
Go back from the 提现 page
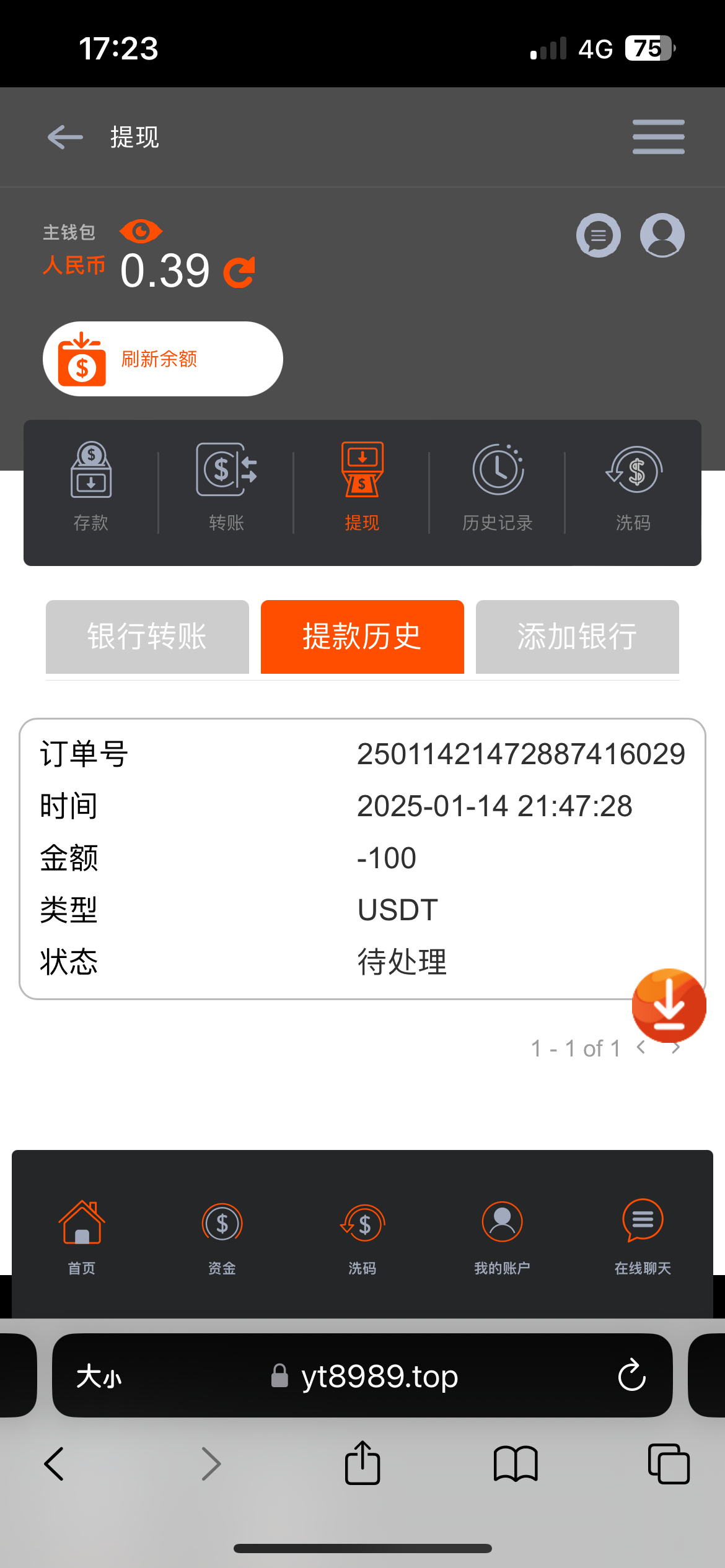click(65, 137)
